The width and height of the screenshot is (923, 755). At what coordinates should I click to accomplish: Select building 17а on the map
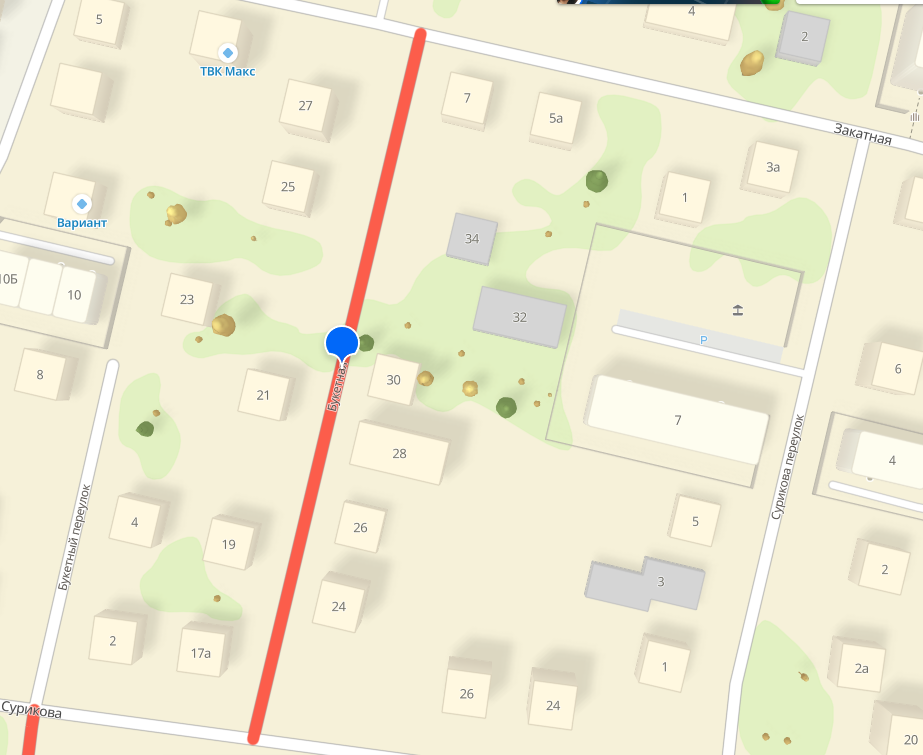201,653
